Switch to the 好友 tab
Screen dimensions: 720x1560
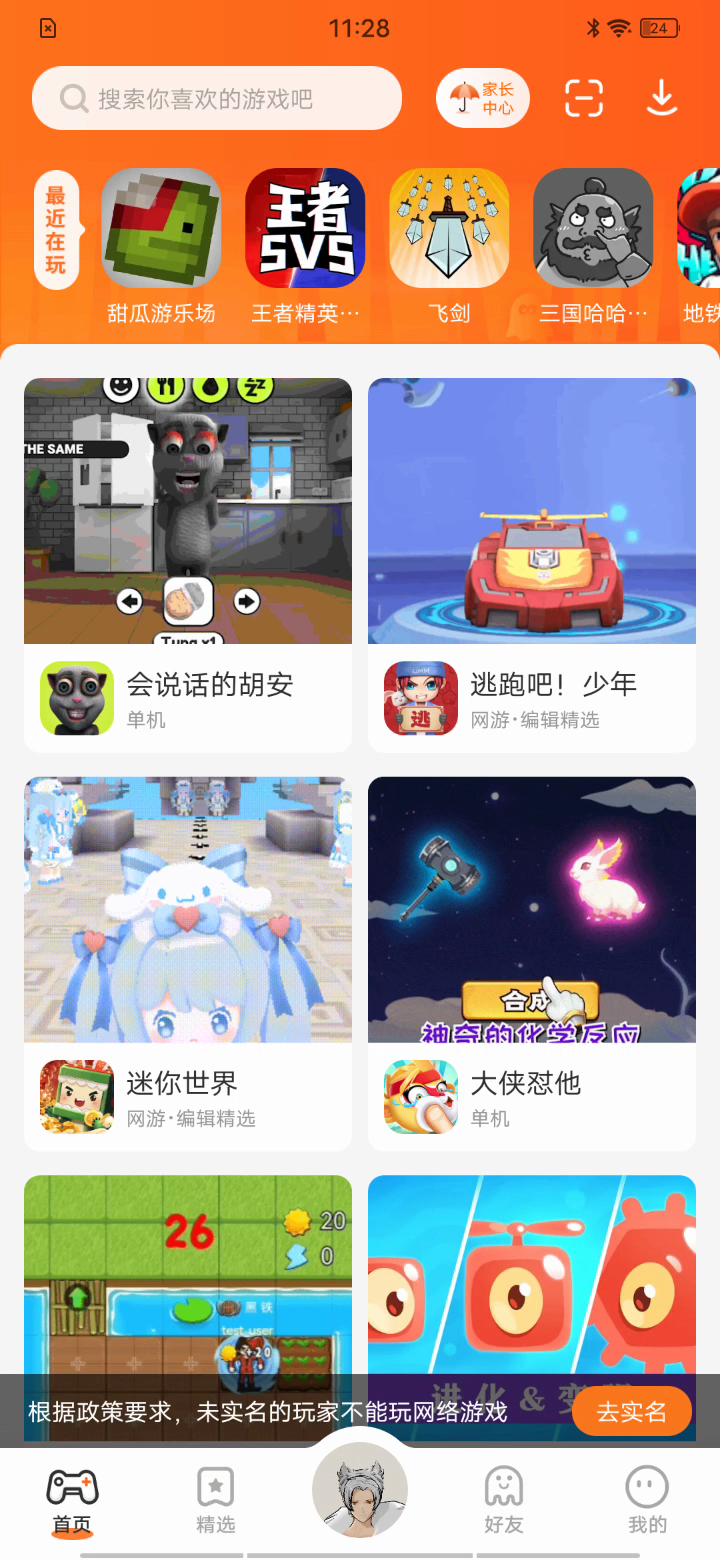click(504, 1500)
